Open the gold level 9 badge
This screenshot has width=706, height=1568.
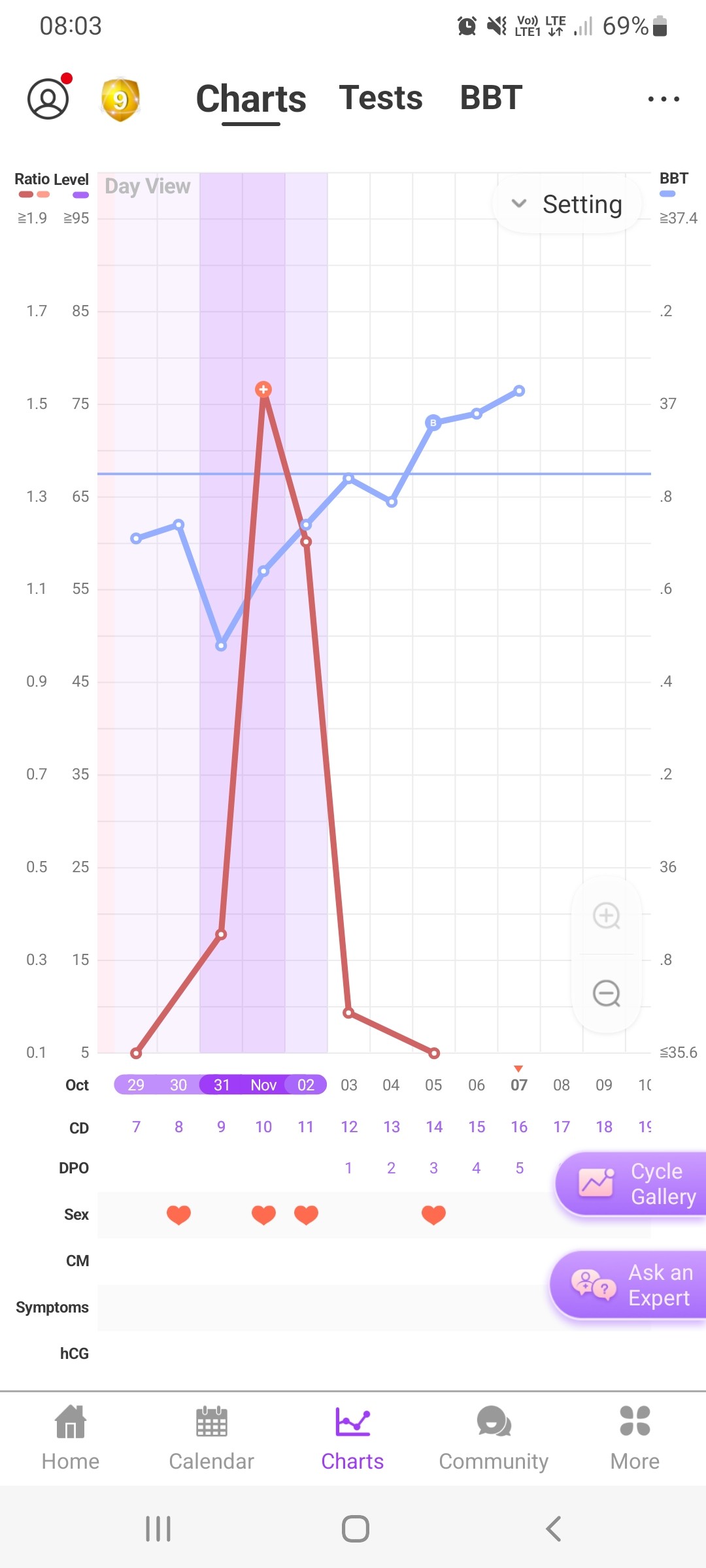click(x=120, y=99)
